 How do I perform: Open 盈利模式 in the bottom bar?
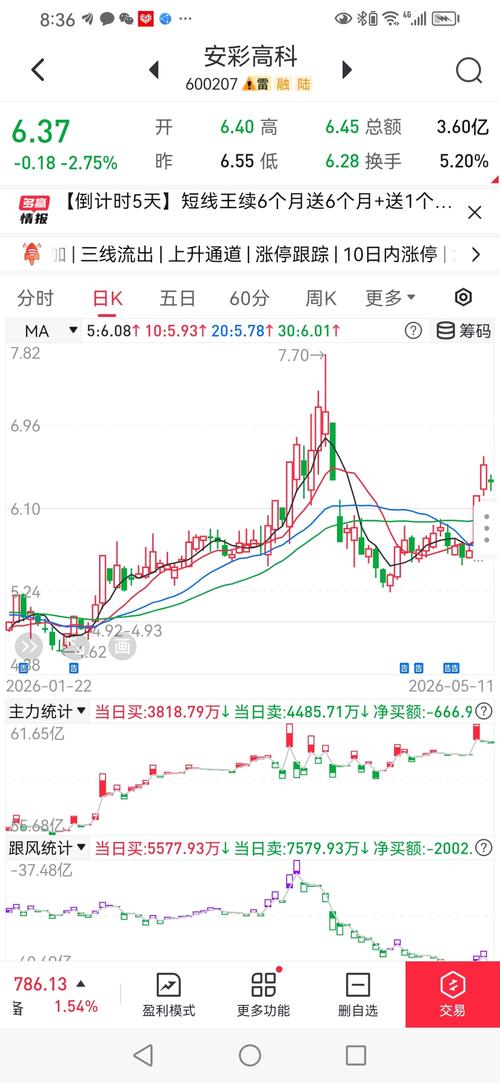pyautogui.click(x=168, y=995)
